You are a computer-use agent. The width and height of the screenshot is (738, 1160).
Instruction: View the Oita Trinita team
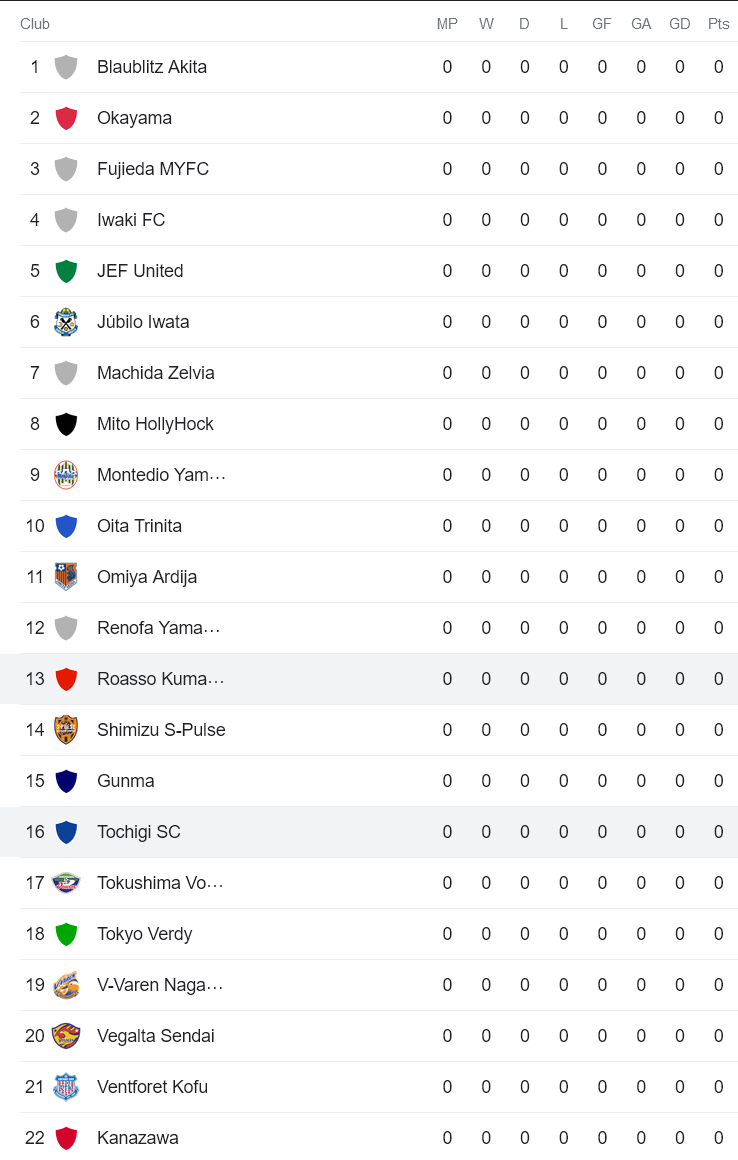pos(139,526)
